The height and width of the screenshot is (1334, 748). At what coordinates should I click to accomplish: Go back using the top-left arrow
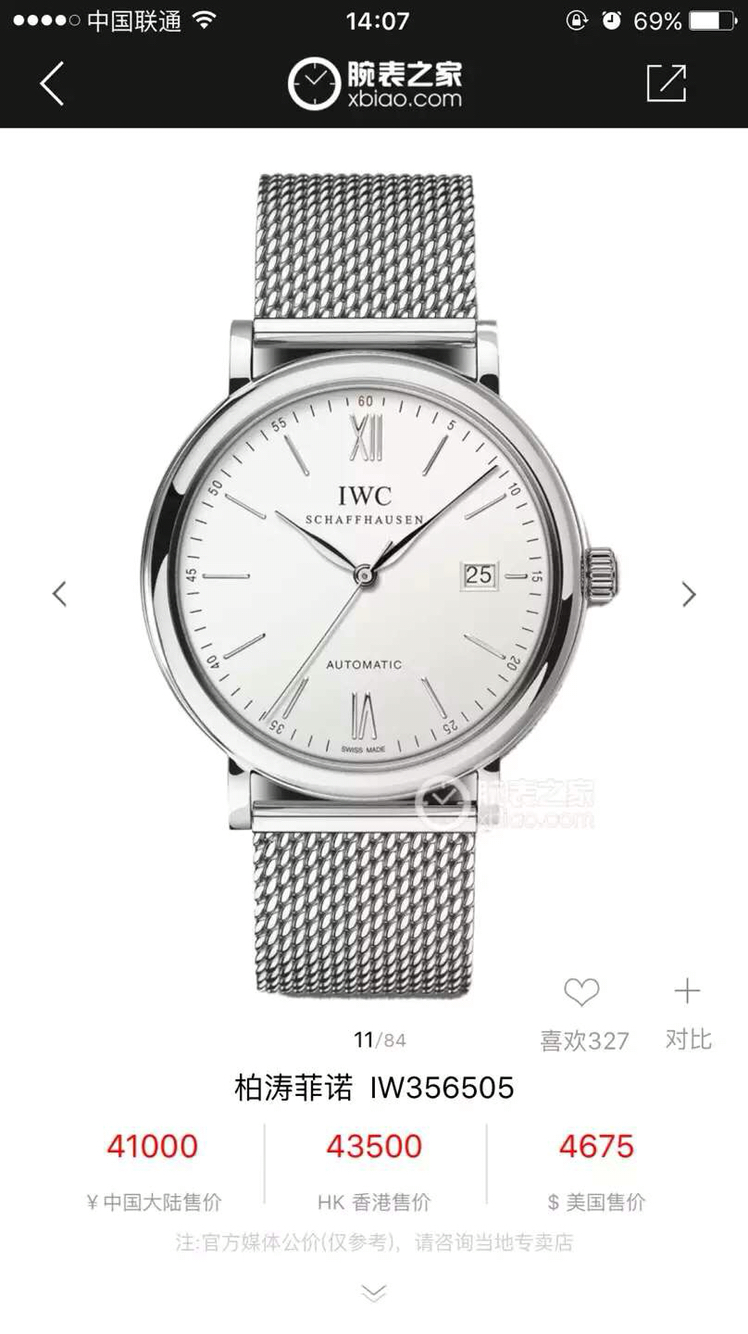tap(52, 84)
